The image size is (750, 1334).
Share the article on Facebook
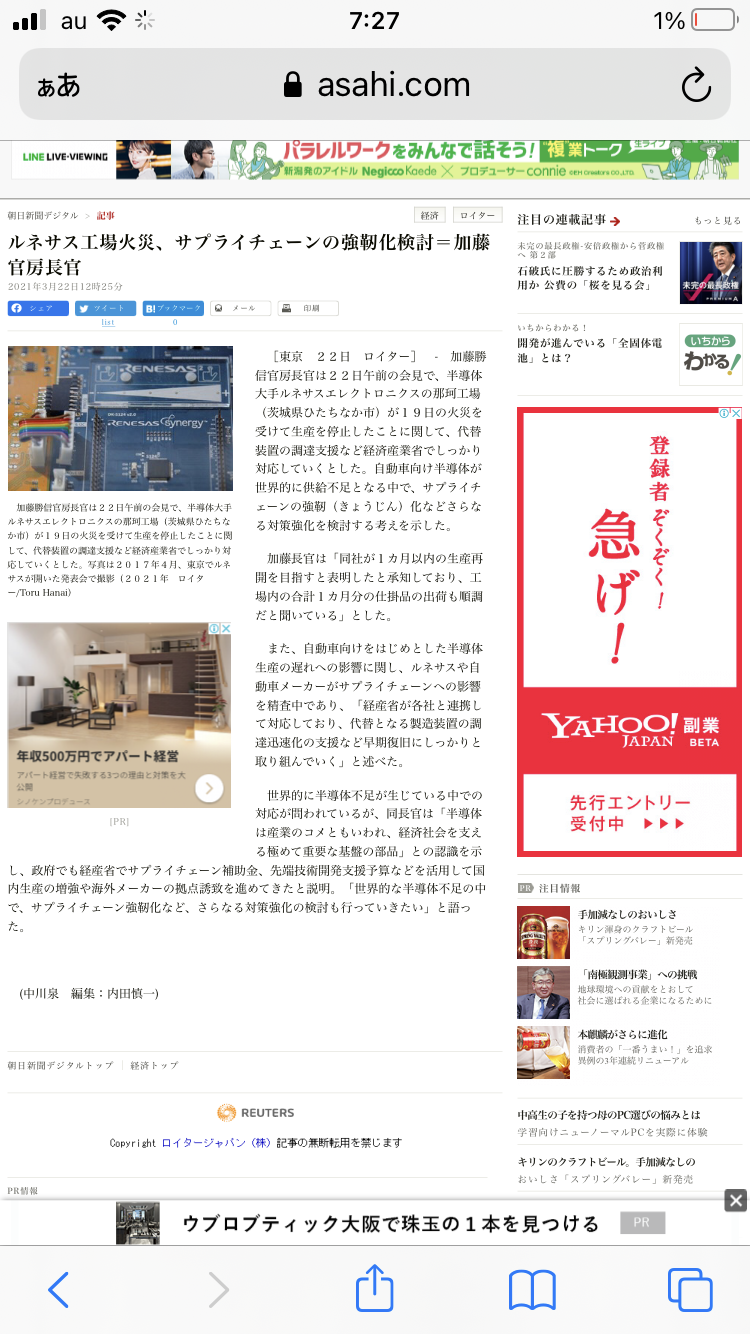pyautogui.click(x=38, y=309)
